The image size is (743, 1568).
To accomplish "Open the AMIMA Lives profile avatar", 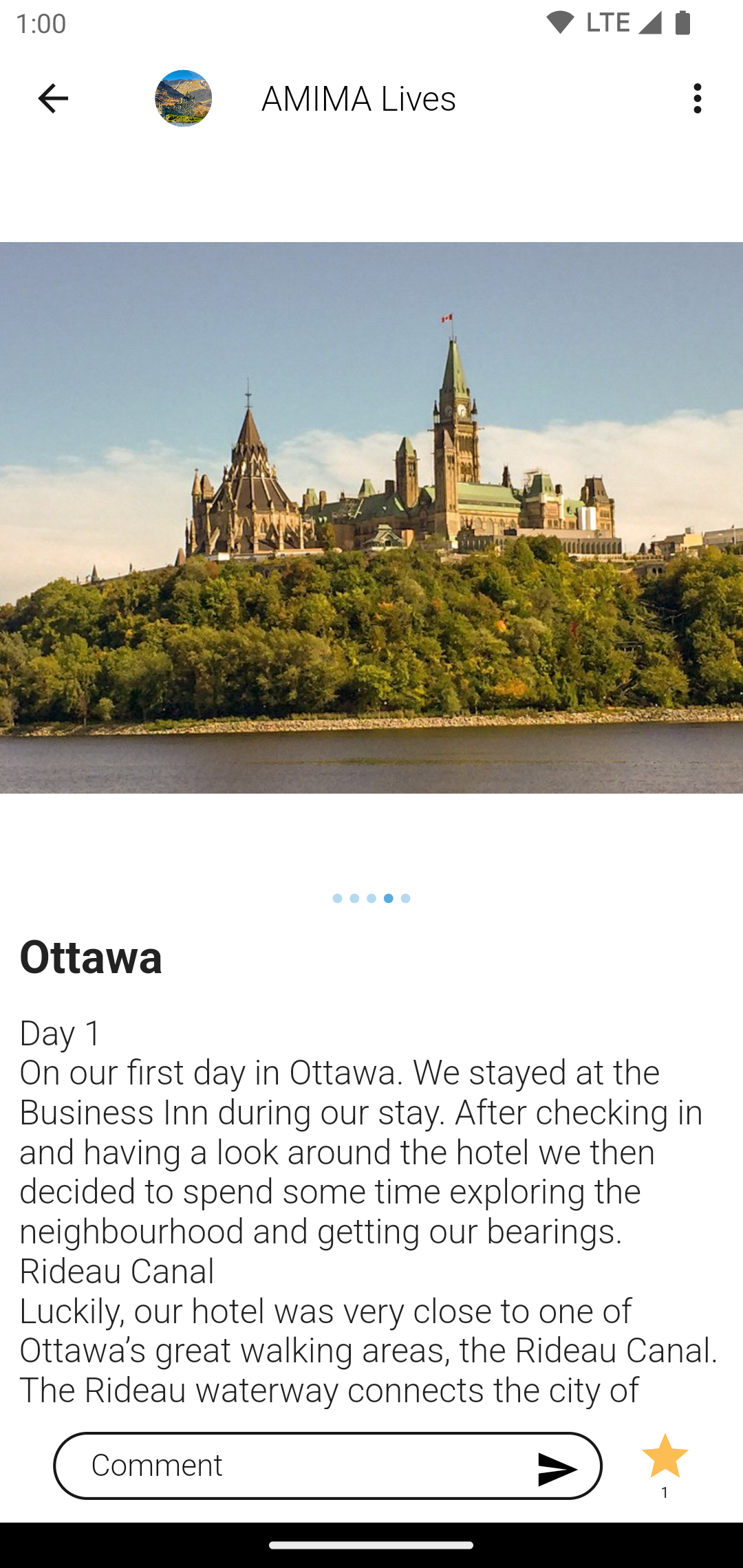I will pyautogui.click(x=183, y=98).
